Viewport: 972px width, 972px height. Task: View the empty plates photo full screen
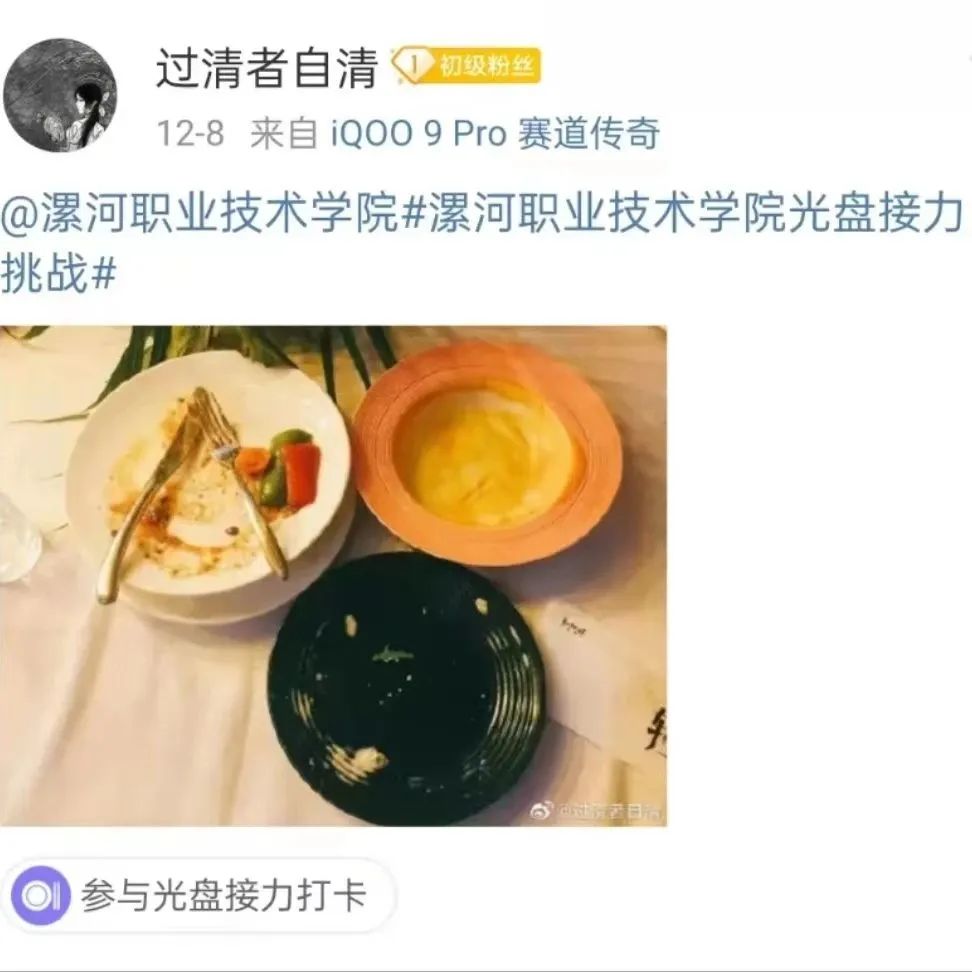[x=333, y=575]
